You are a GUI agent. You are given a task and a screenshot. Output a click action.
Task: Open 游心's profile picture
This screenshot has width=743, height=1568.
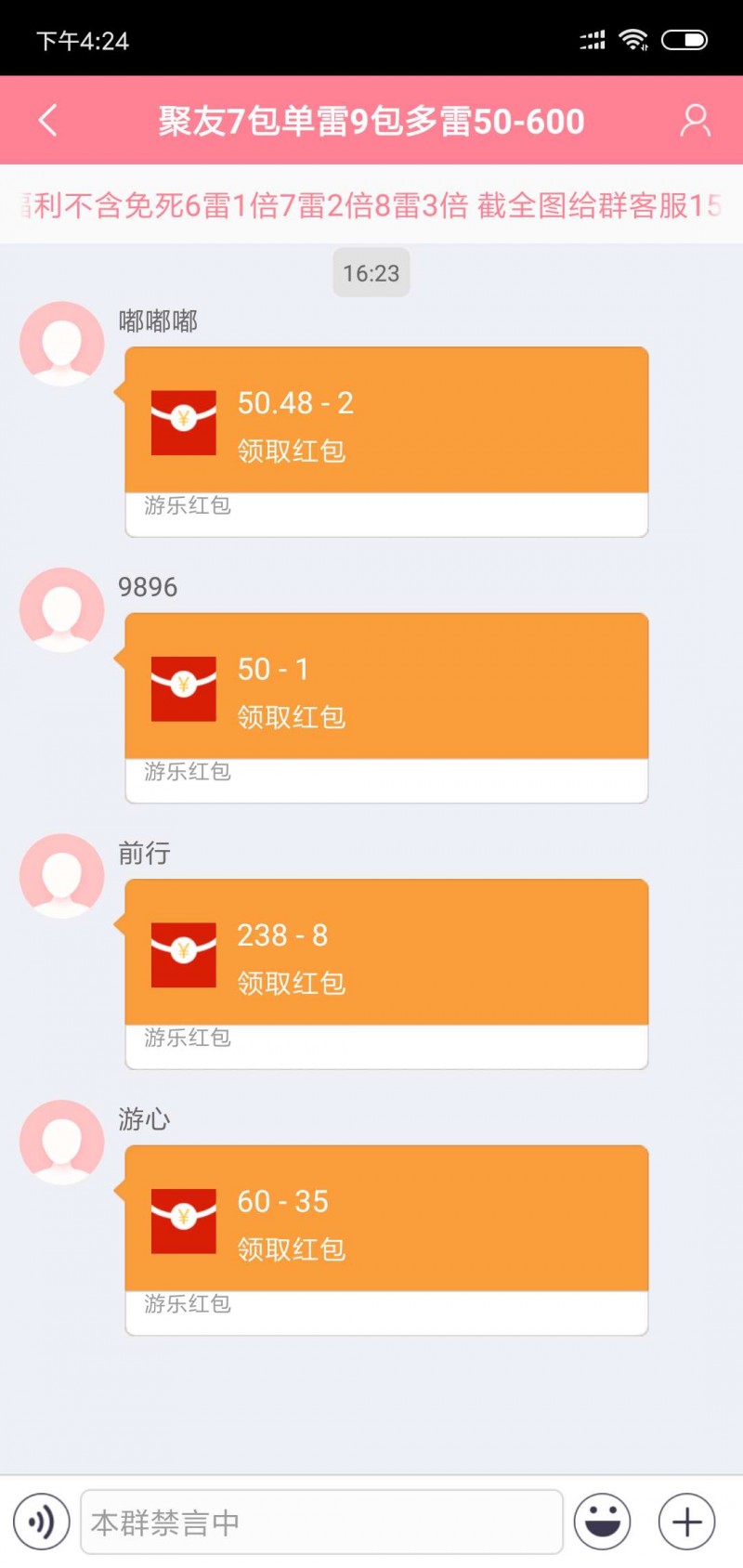click(62, 1142)
